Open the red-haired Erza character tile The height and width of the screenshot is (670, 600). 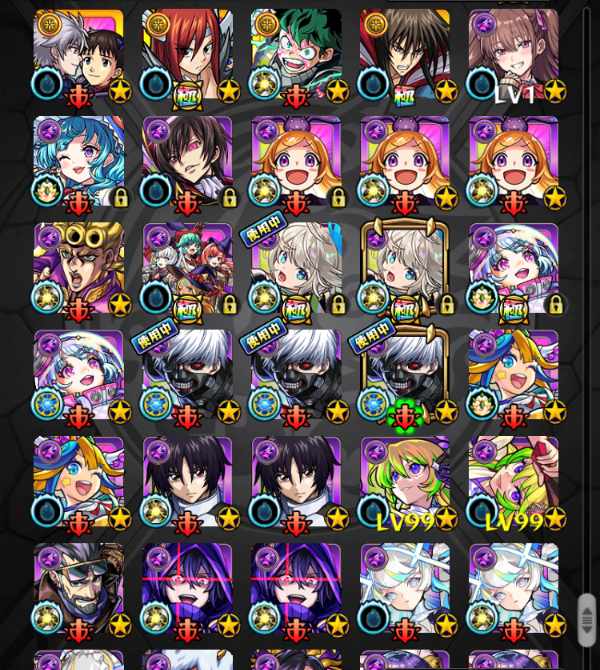point(187,55)
